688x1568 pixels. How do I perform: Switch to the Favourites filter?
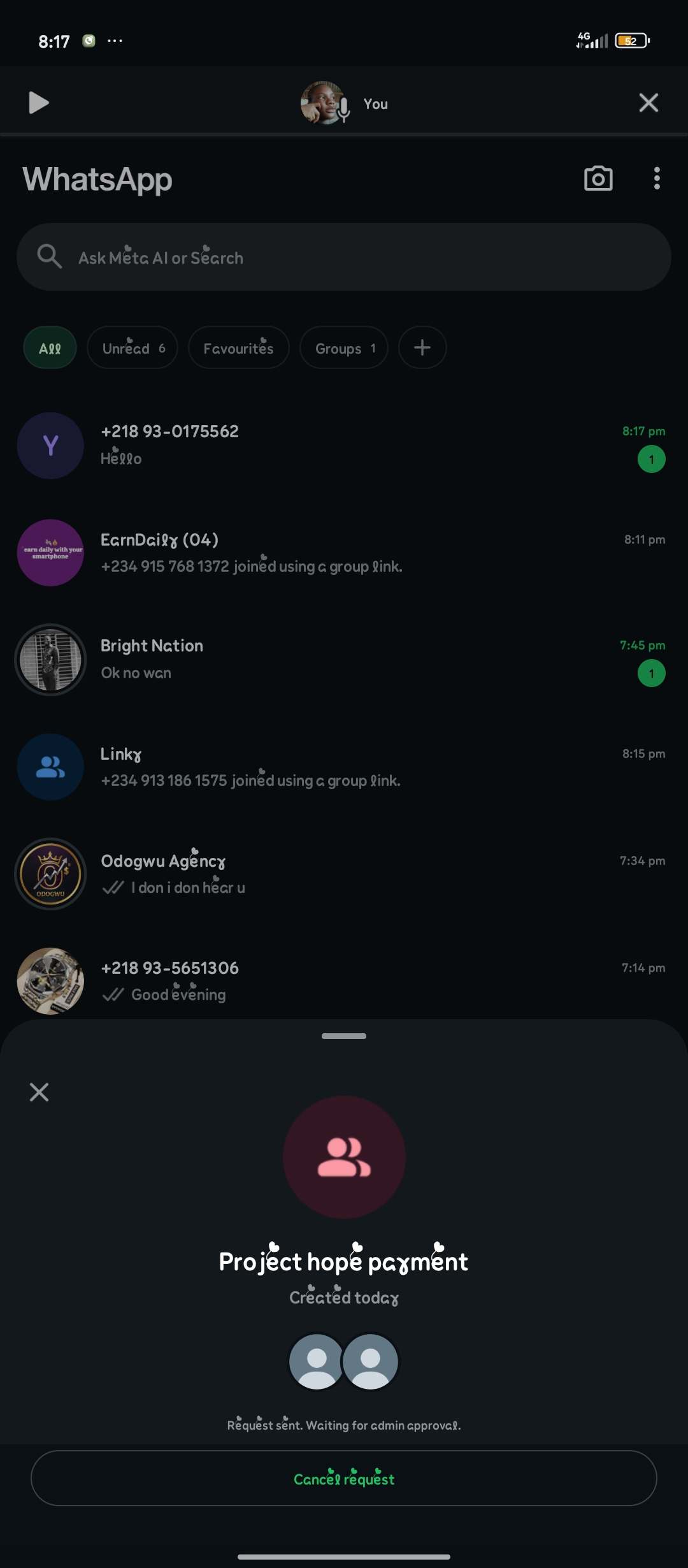coord(238,348)
